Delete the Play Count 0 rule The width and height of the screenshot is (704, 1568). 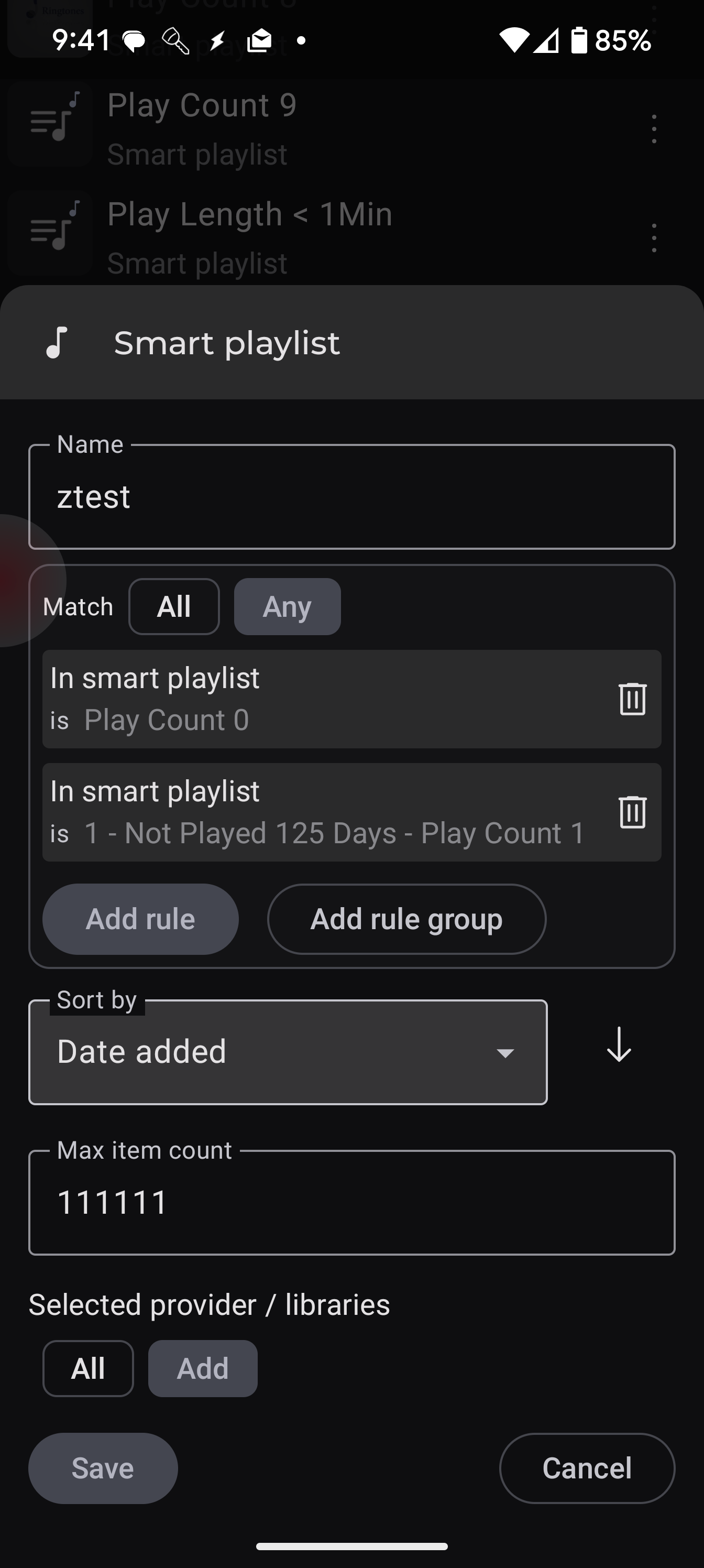pos(632,699)
